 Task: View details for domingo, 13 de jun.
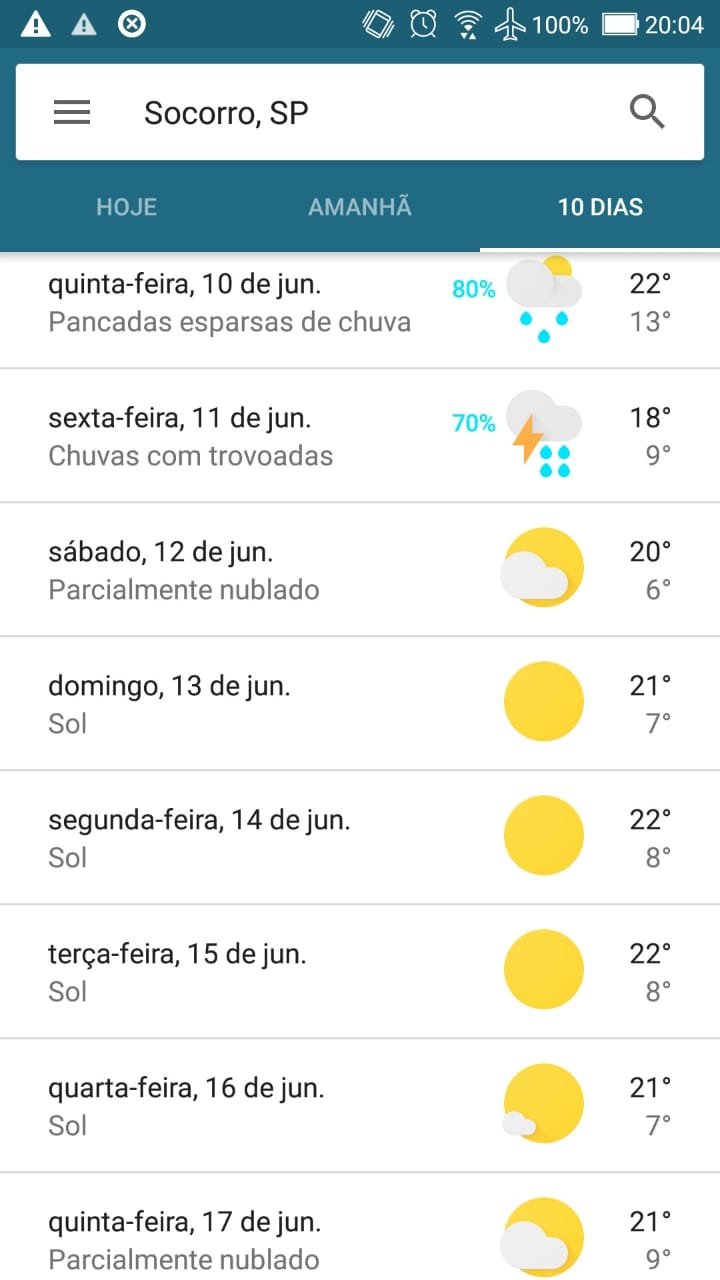tap(360, 704)
